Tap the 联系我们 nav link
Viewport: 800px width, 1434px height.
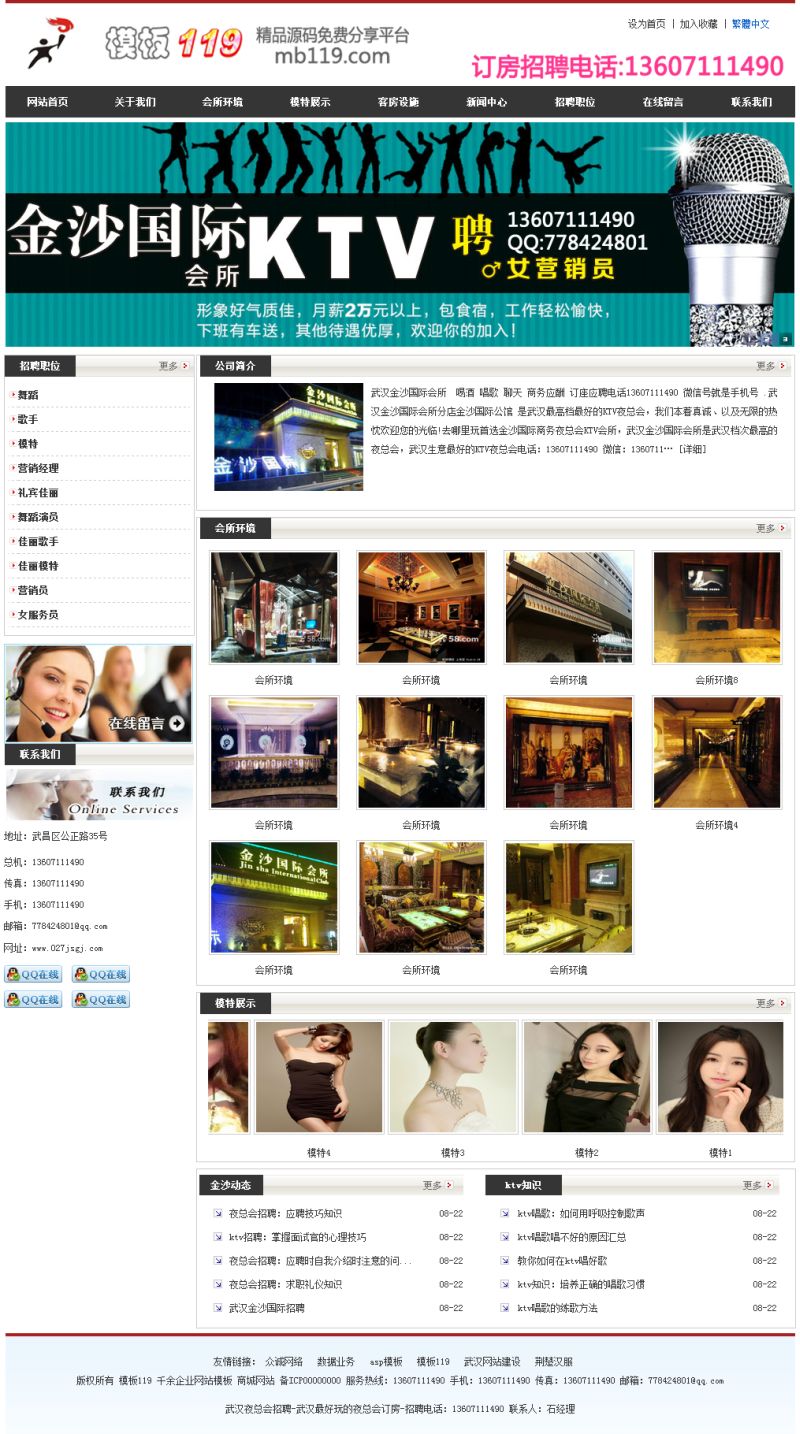(751, 102)
